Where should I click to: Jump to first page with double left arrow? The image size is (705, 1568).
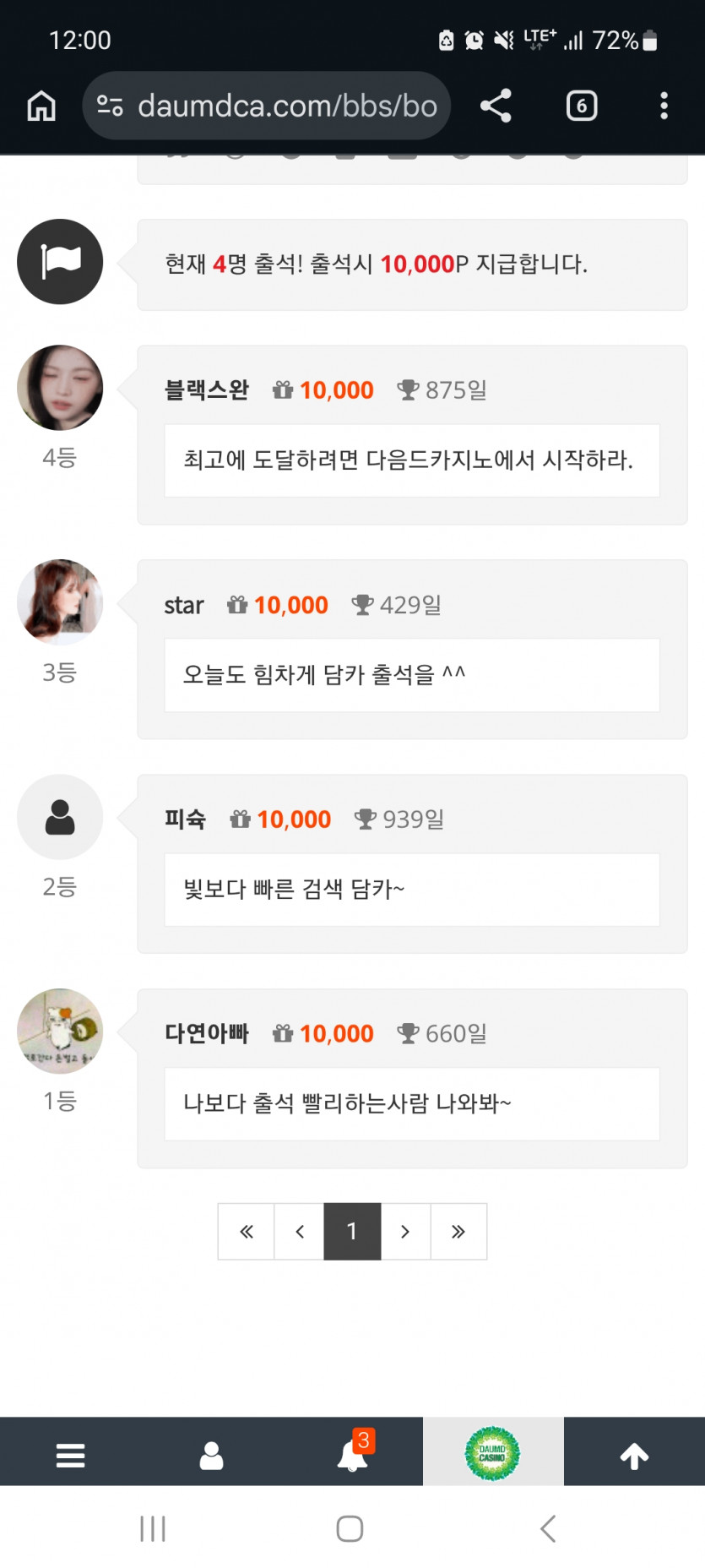(246, 1232)
